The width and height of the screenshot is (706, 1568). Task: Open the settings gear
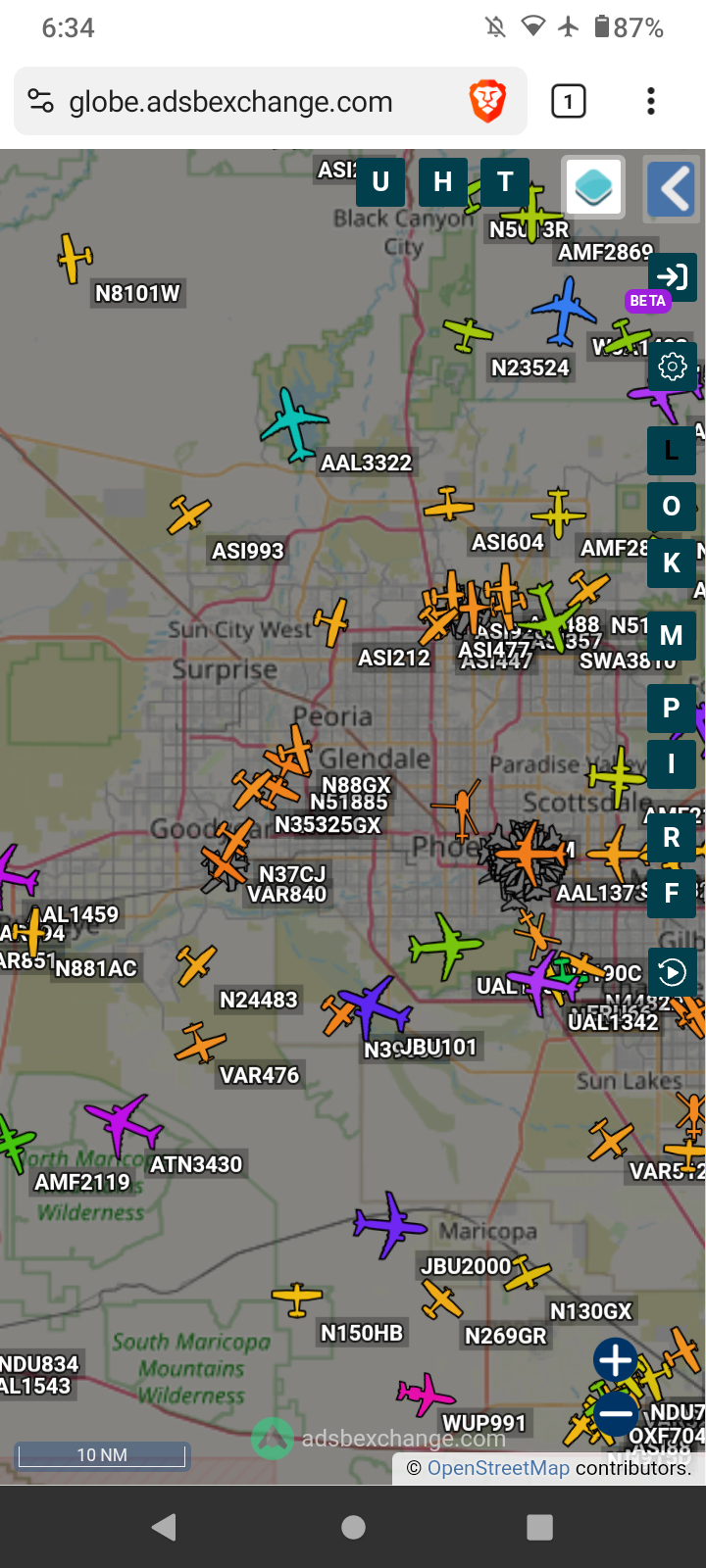point(673,367)
